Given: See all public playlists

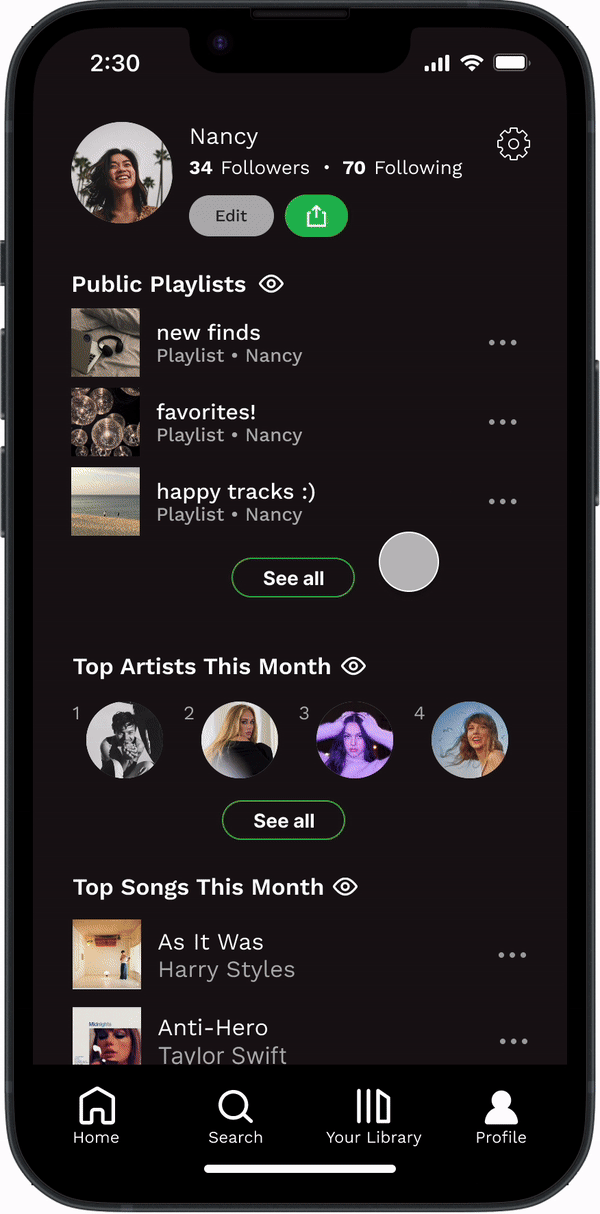Looking at the screenshot, I should coord(293,578).
